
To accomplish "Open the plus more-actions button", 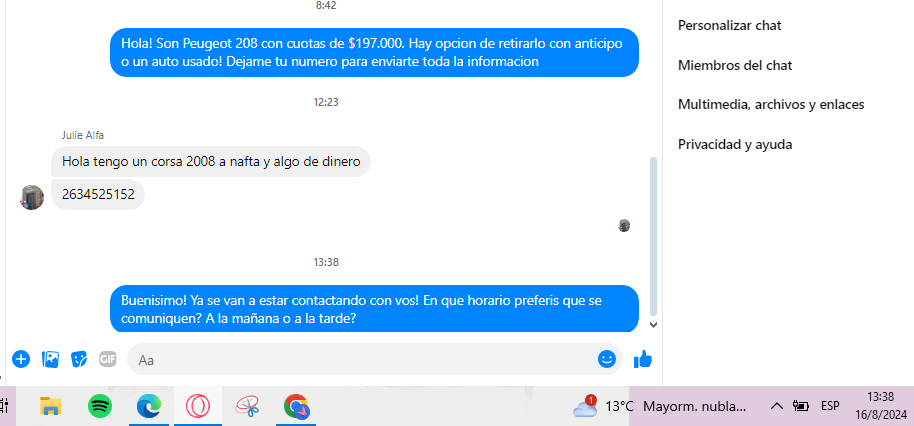I will [x=20, y=358].
